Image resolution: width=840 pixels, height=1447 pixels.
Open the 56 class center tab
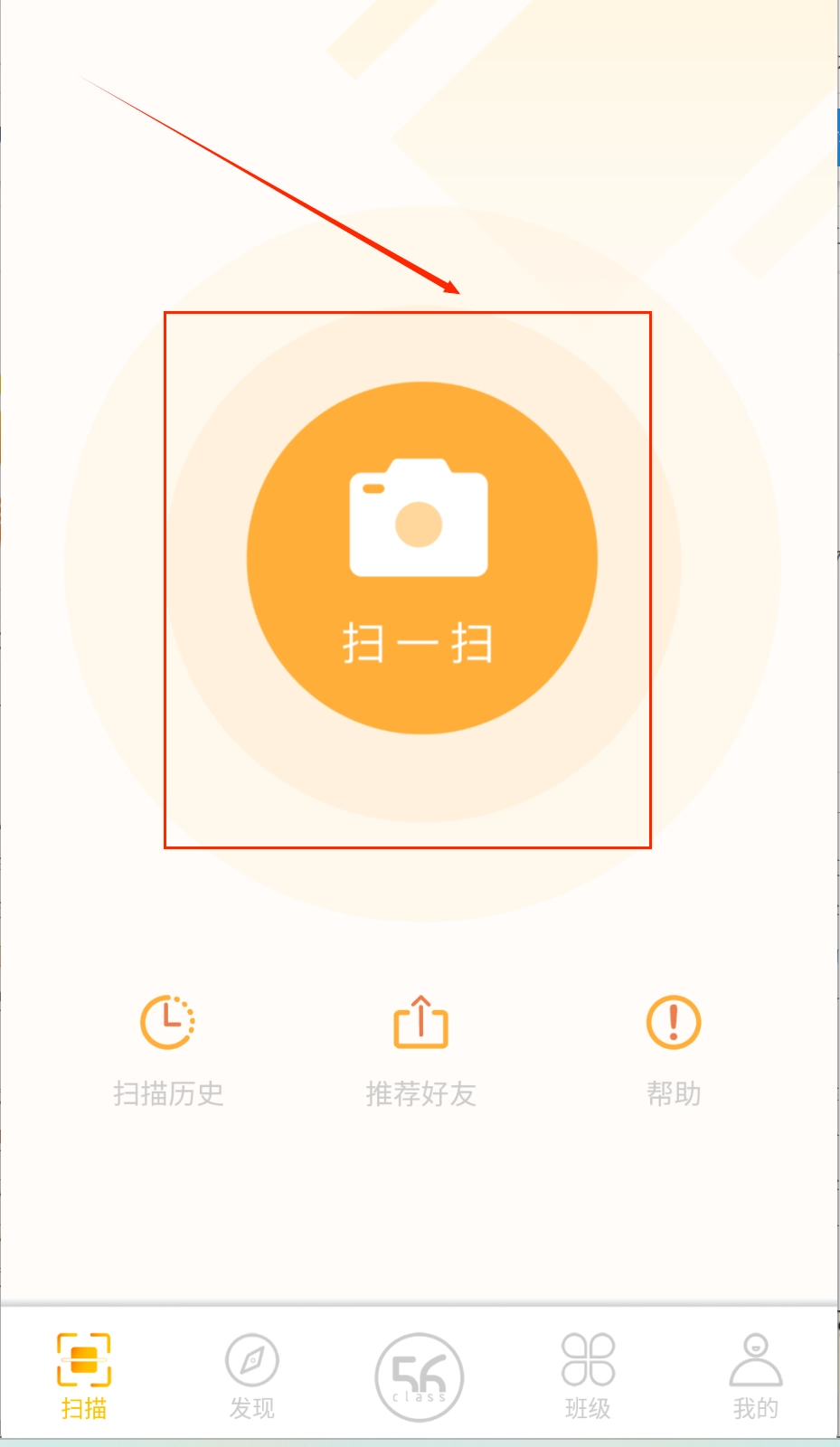(x=420, y=1376)
